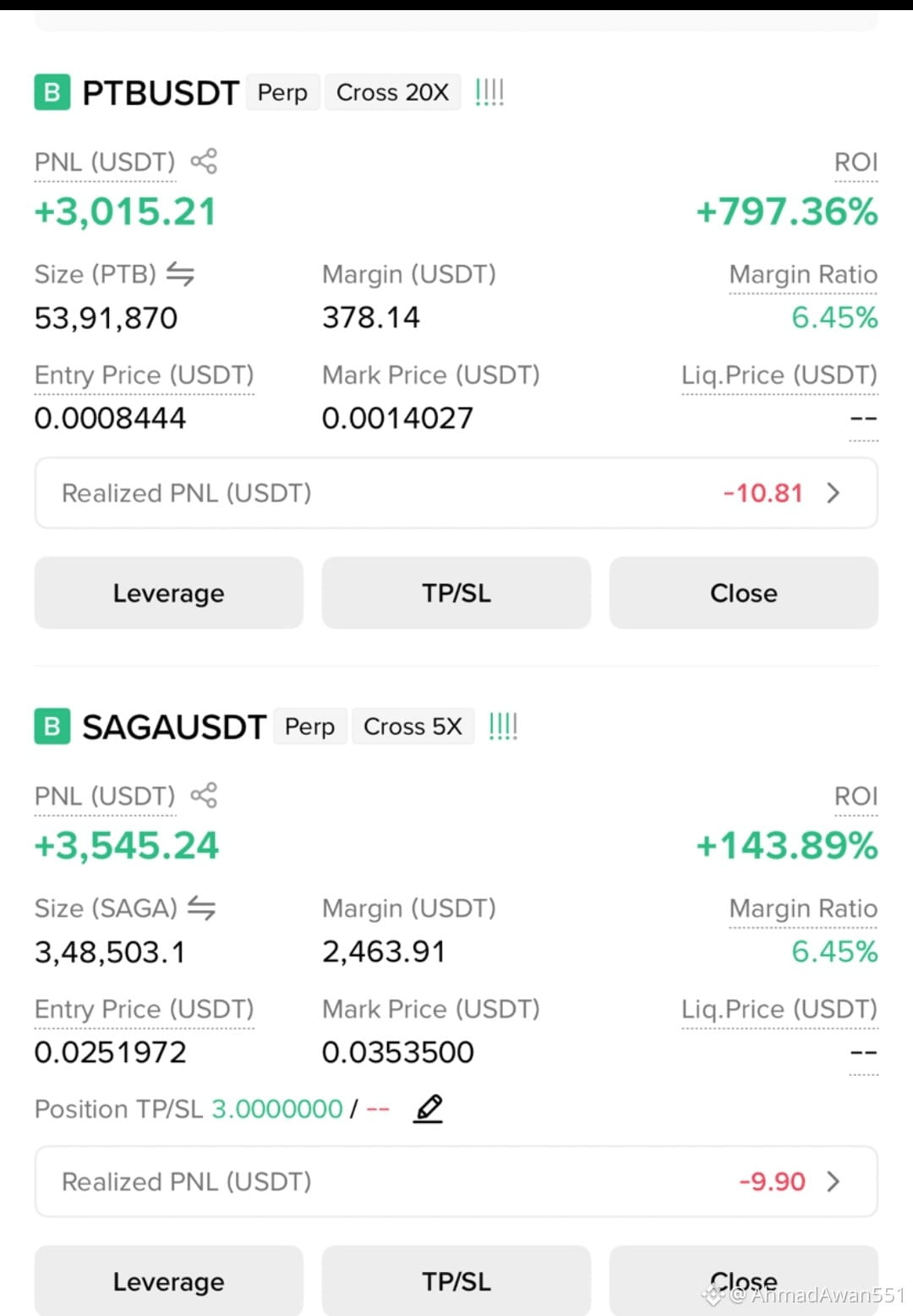Share the PTBUSDT position PNL
This screenshot has height=1316, width=913.
[204, 161]
